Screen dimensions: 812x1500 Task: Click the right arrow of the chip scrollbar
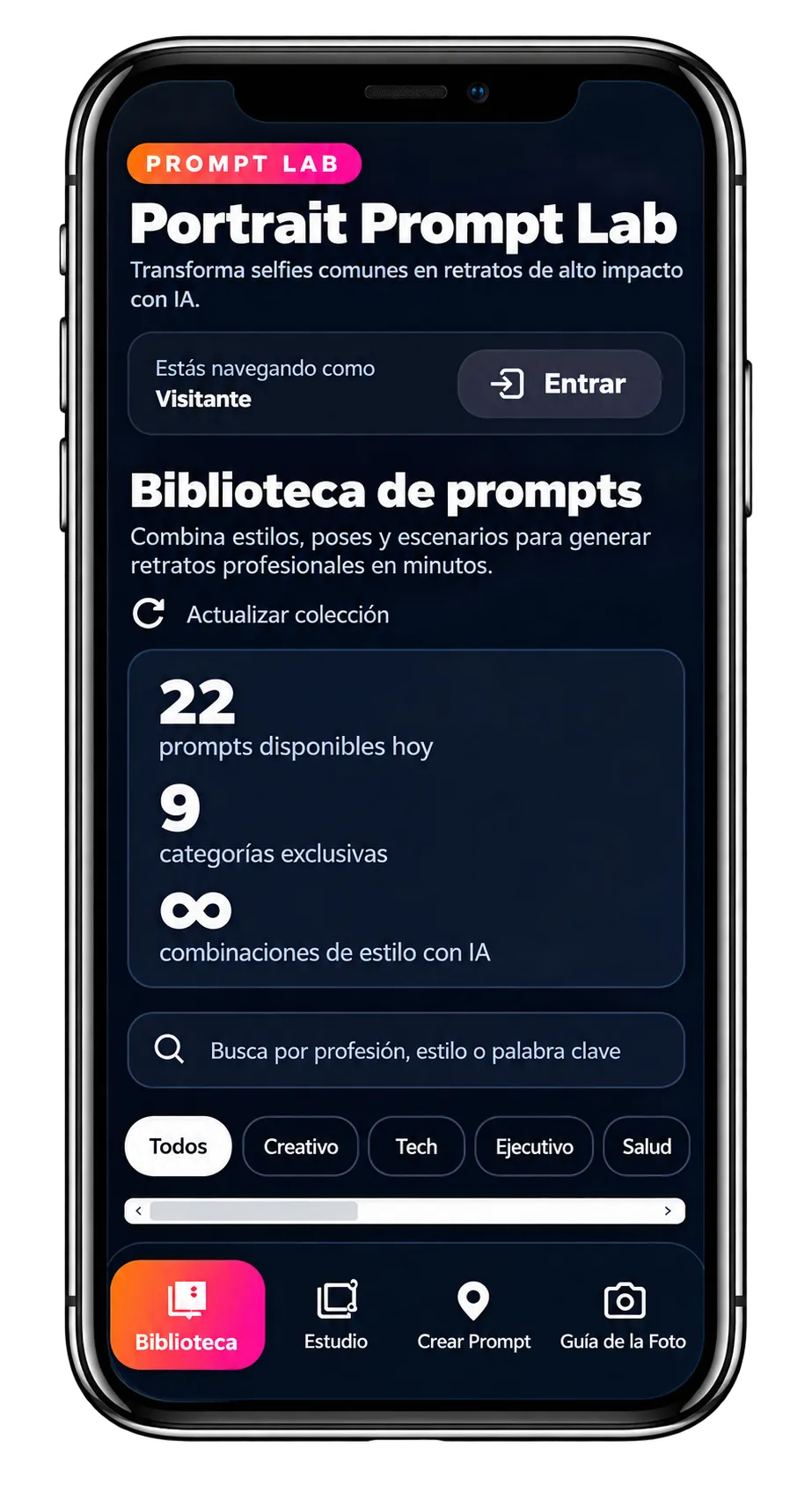(668, 1211)
